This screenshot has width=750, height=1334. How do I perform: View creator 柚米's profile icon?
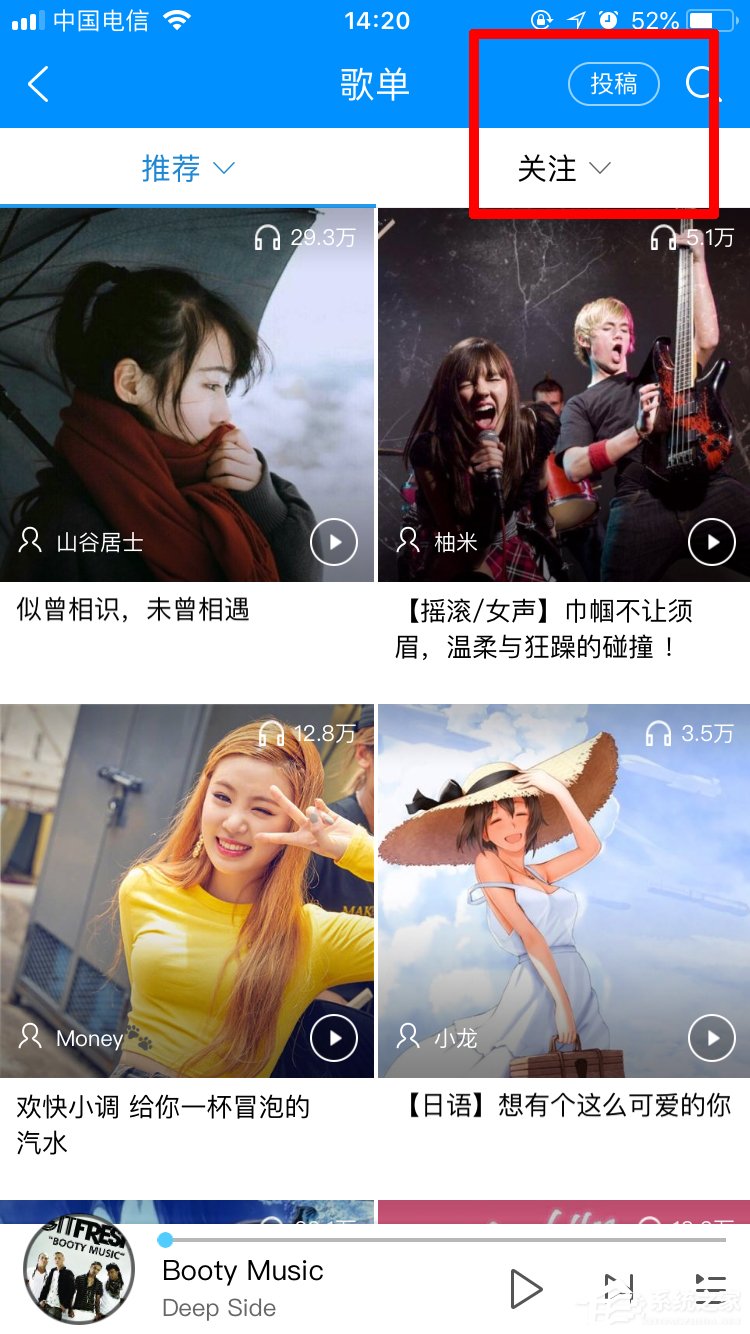[x=406, y=541]
